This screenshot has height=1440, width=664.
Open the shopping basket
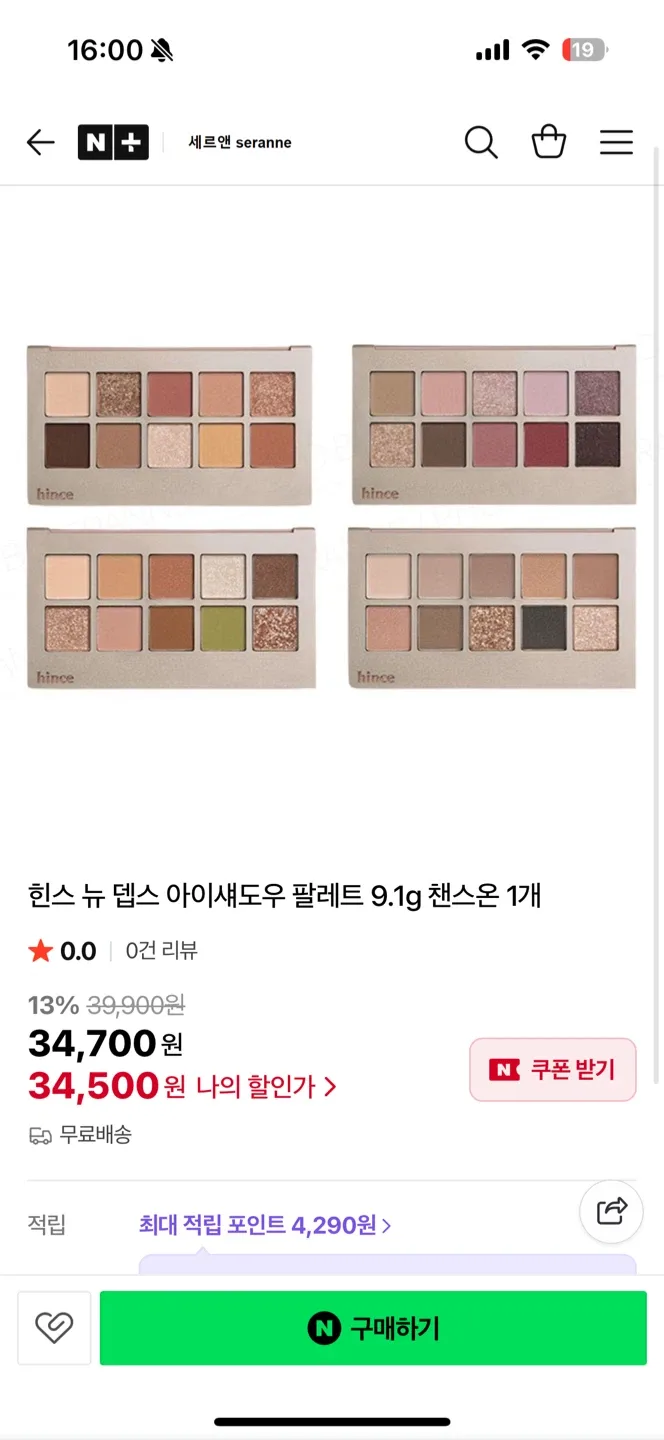548,143
